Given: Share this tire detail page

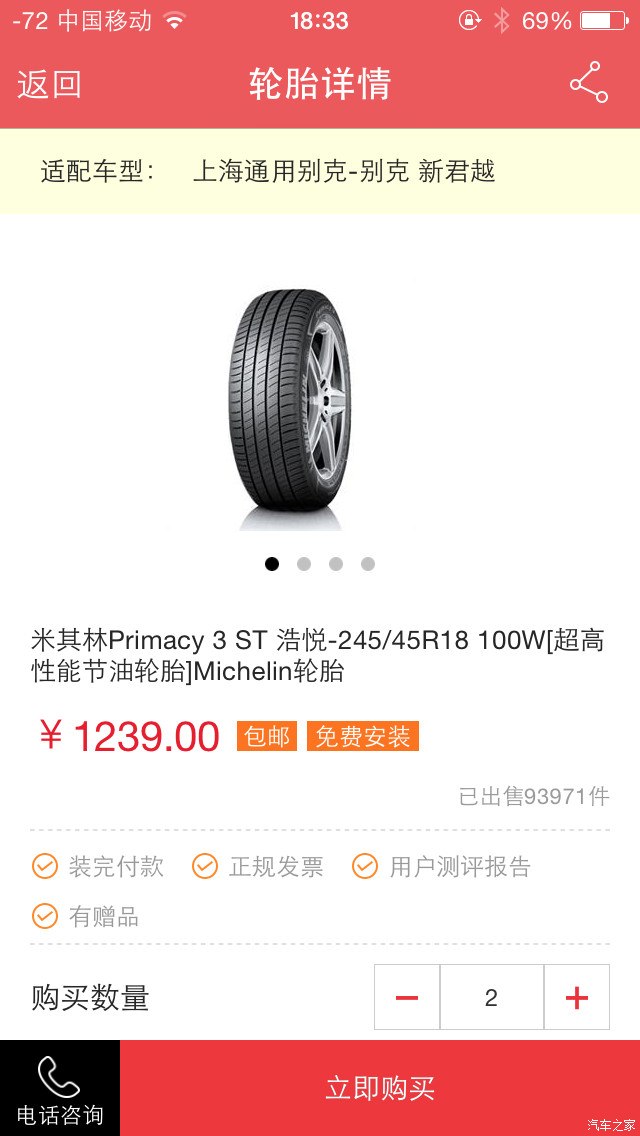Looking at the screenshot, I should 588,84.
